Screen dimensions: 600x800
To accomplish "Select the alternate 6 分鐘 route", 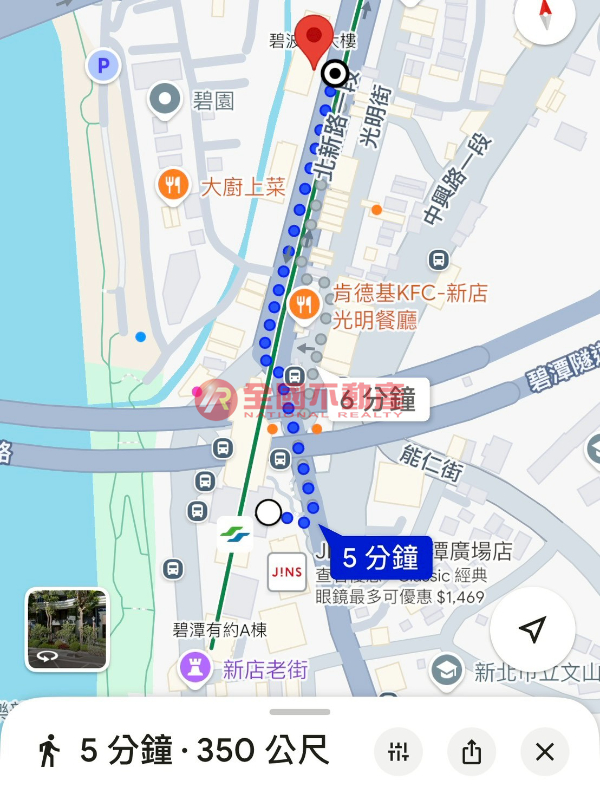I will [x=378, y=399].
